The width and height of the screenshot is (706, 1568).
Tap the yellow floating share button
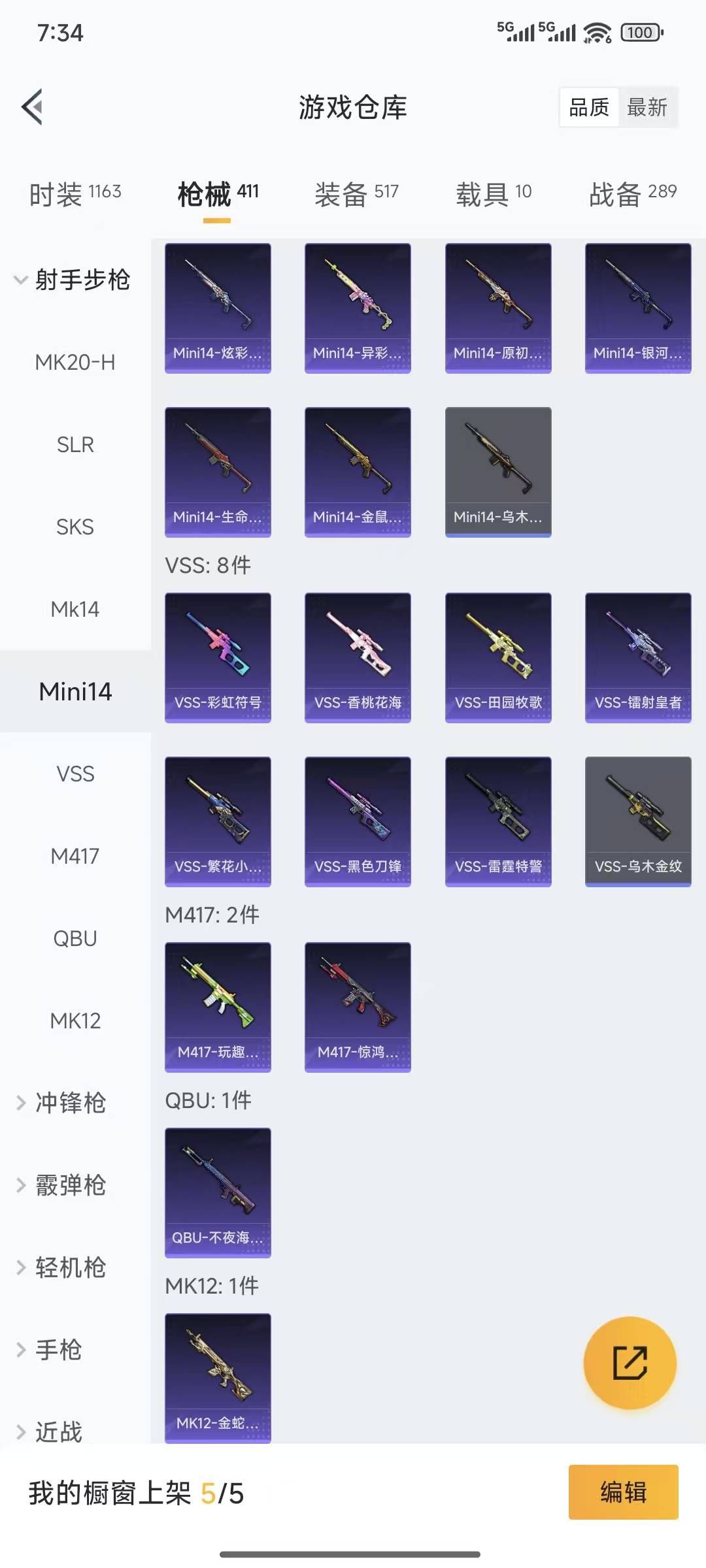click(630, 1363)
